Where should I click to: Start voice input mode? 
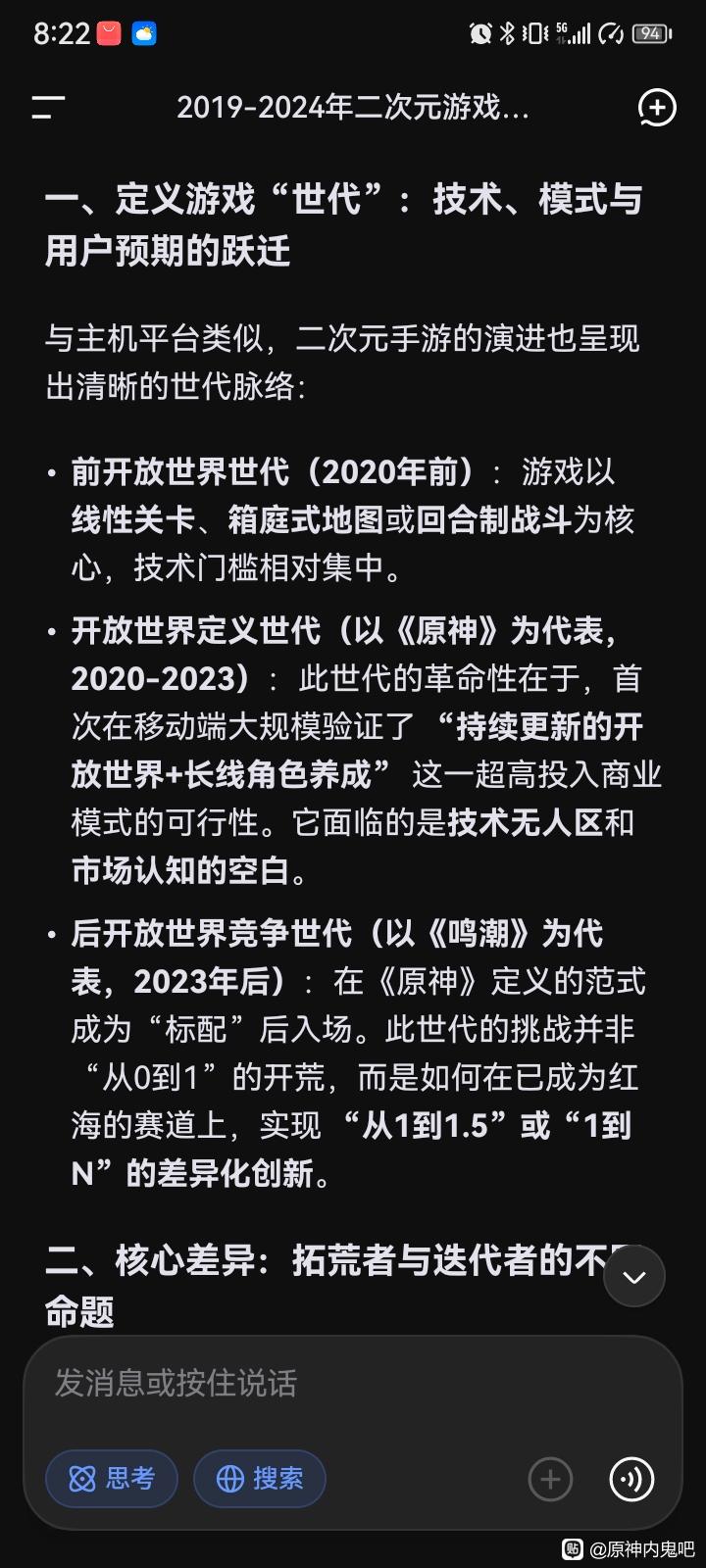631,1479
